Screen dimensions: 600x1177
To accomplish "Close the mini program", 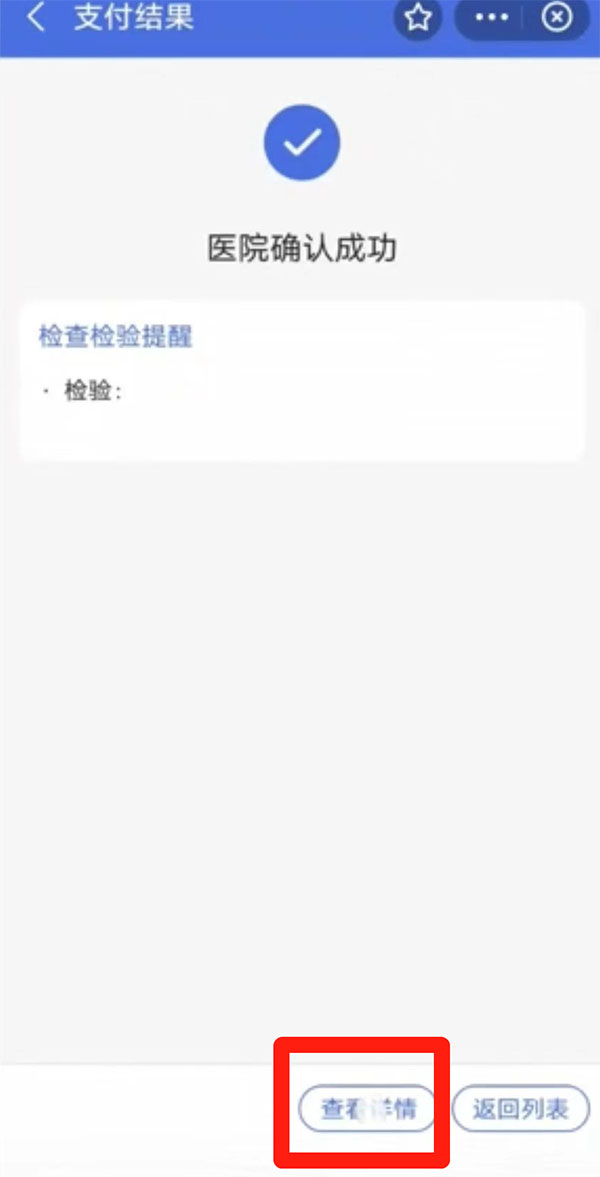I will tap(557, 17).
